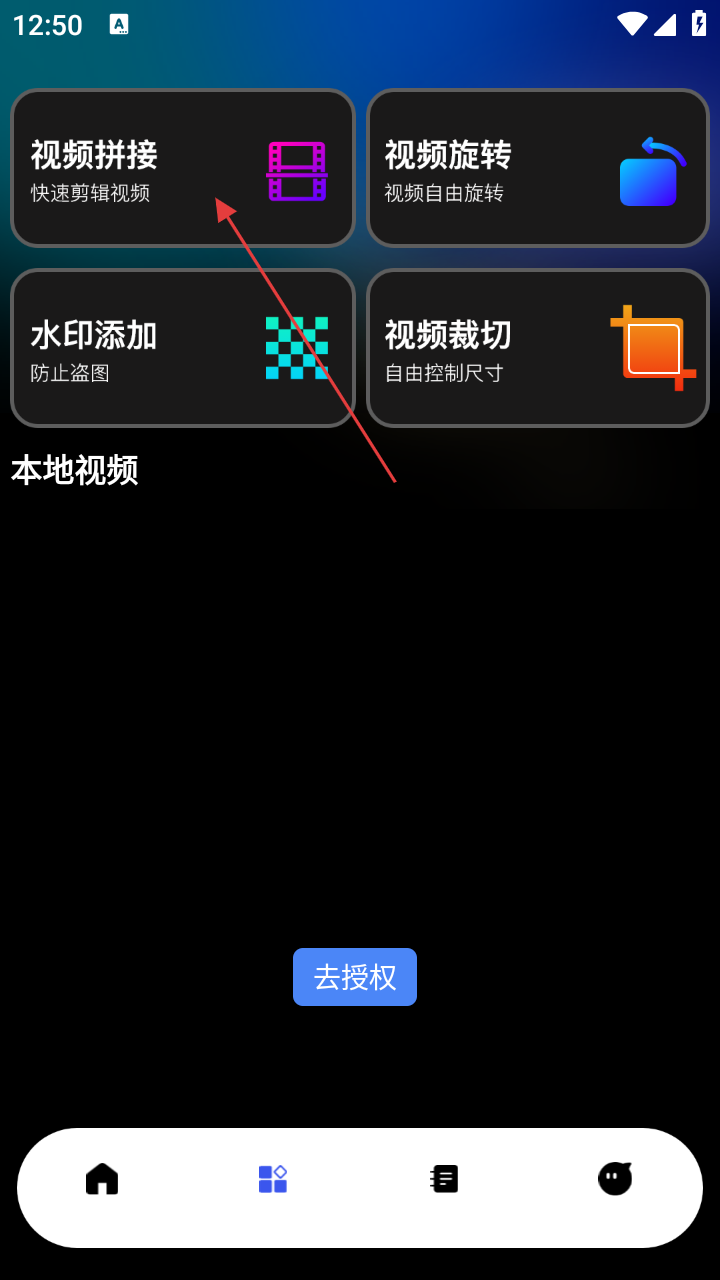720x1280 pixels.
Task: Open the 水印添加 watermark card
Action: click(182, 348)
